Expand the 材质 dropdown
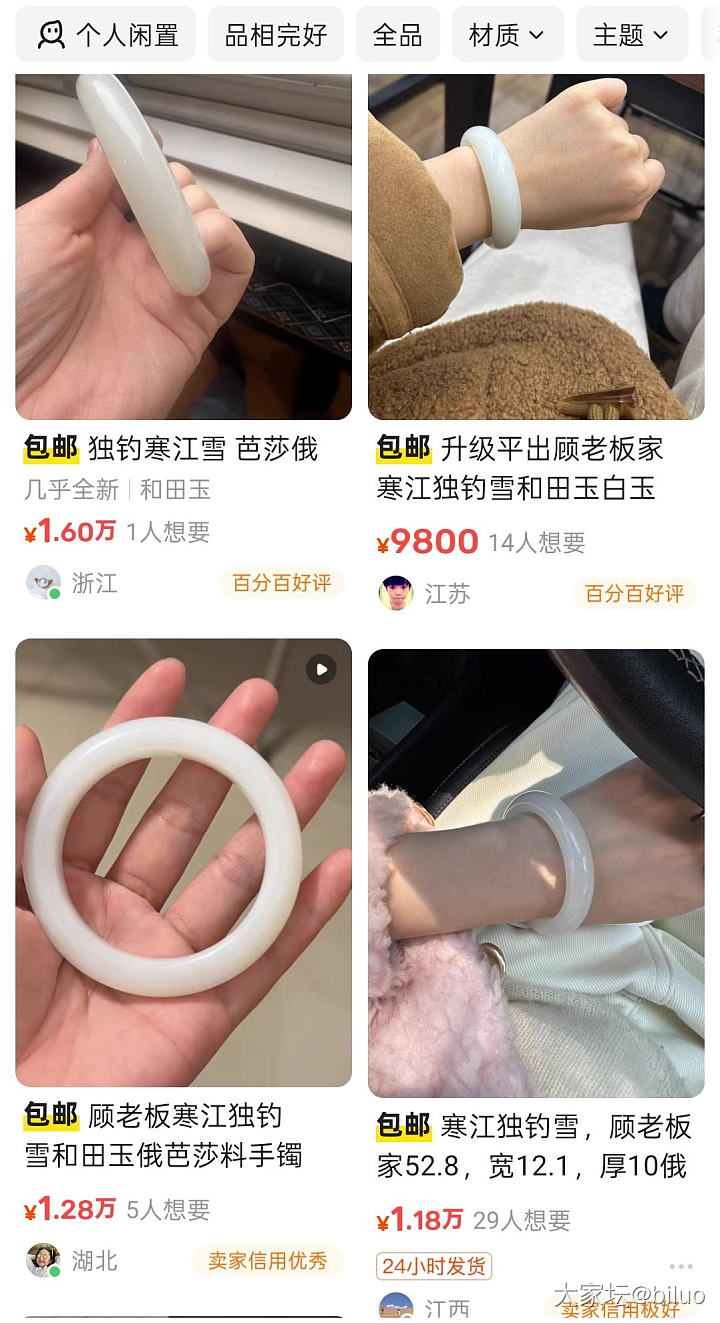The height and width of the screenshot is (1323, 720). tap(507, 36)
